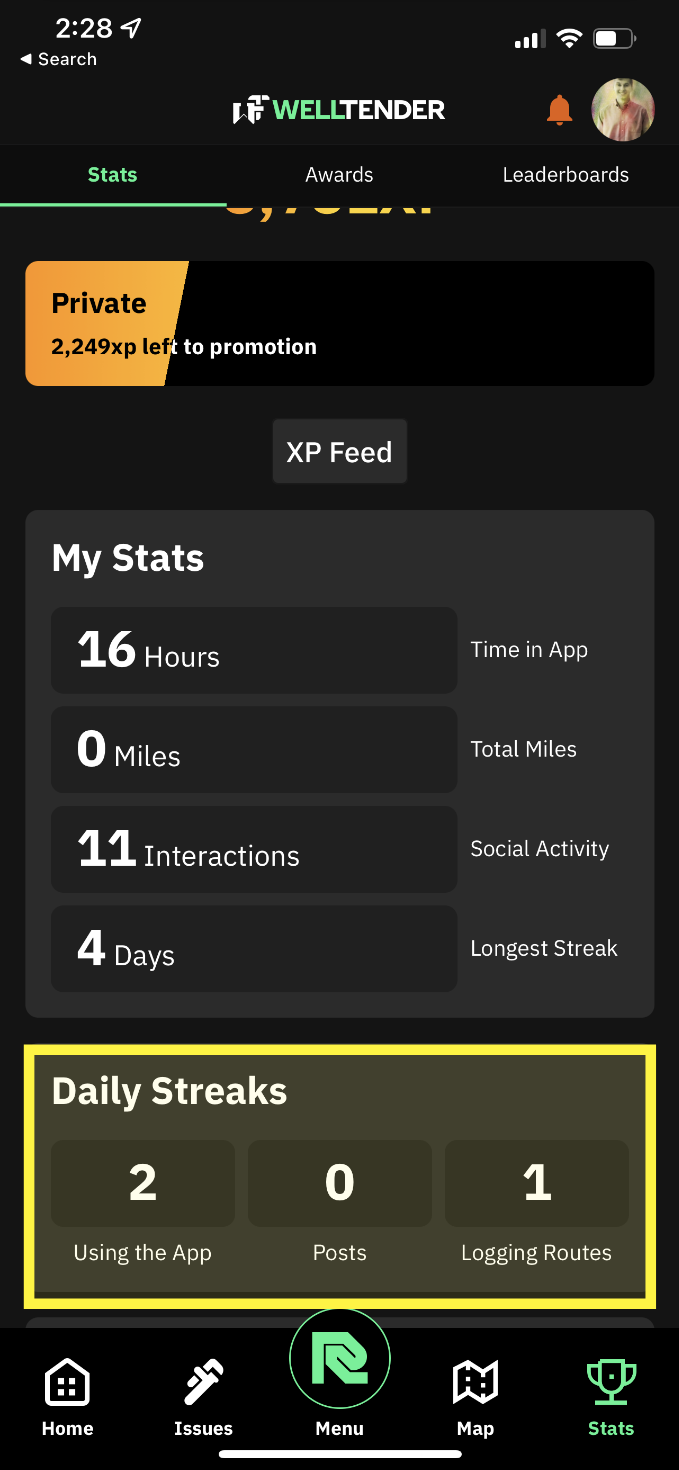Open the XP Feed
This screenshot has height=1470, width=679.
[x=339, y=452]
